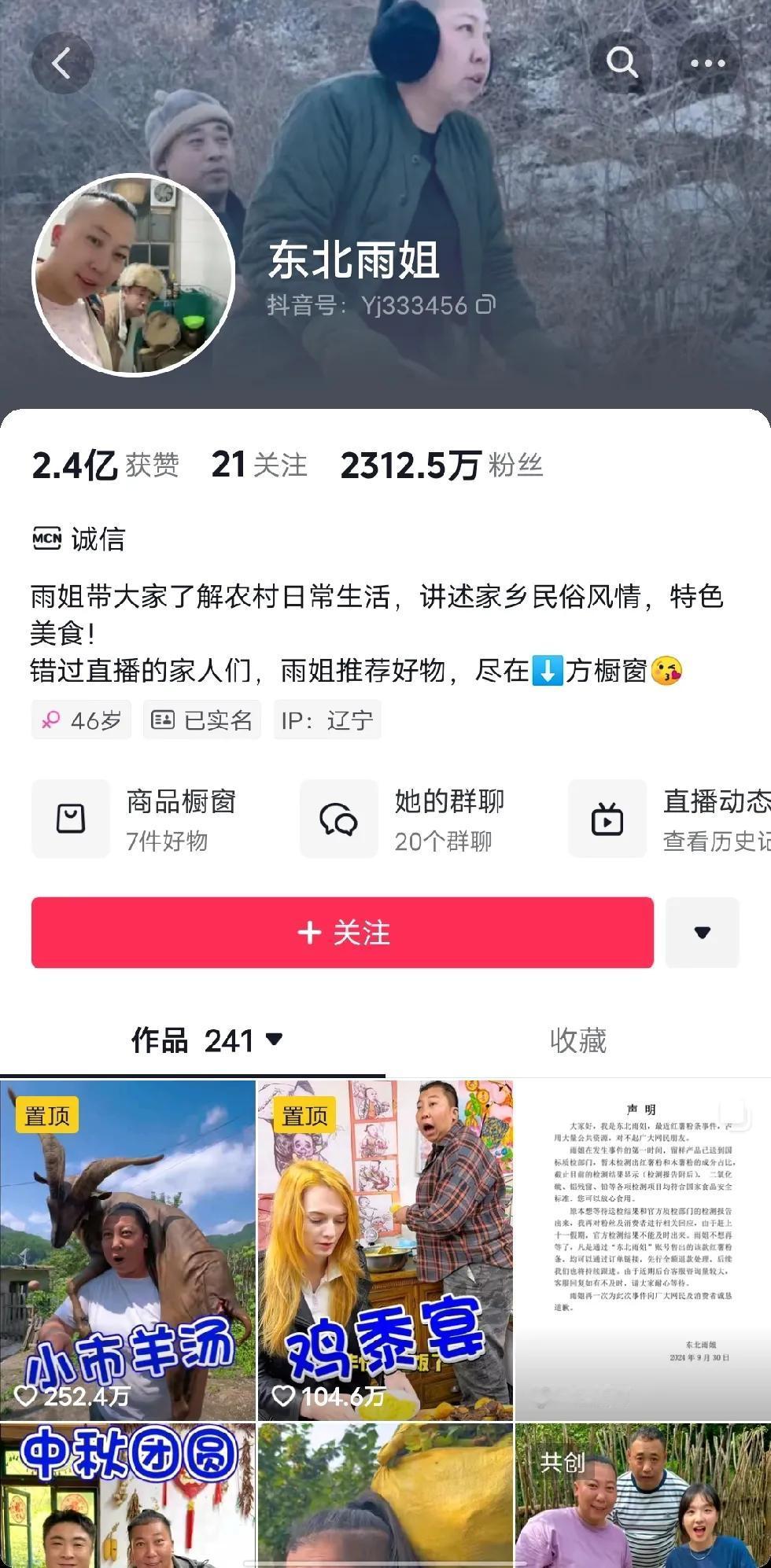771x1568 pixels.
Task: Open the 直播动态 live TV icon
Action: 606,819
